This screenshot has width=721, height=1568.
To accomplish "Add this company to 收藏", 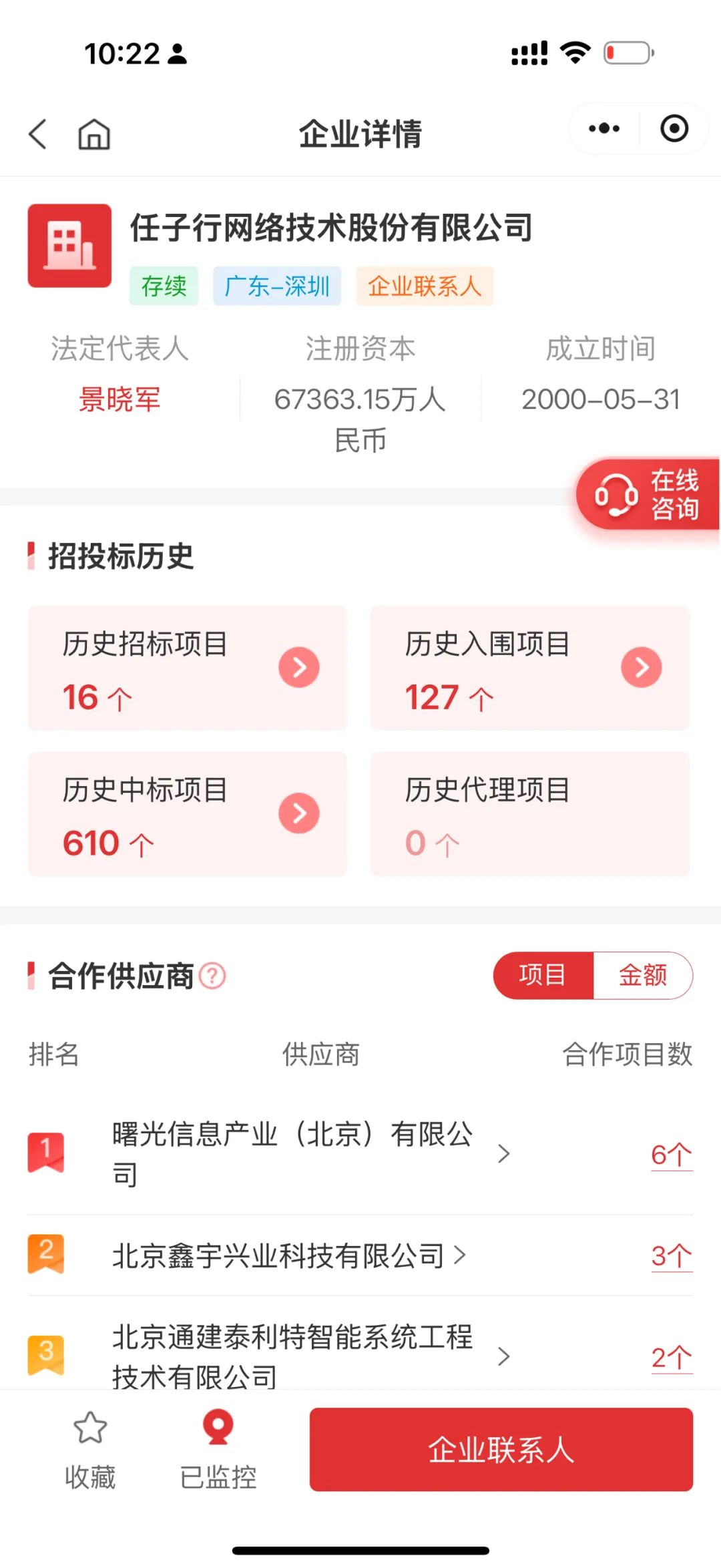I will (x=90, y=1450).
